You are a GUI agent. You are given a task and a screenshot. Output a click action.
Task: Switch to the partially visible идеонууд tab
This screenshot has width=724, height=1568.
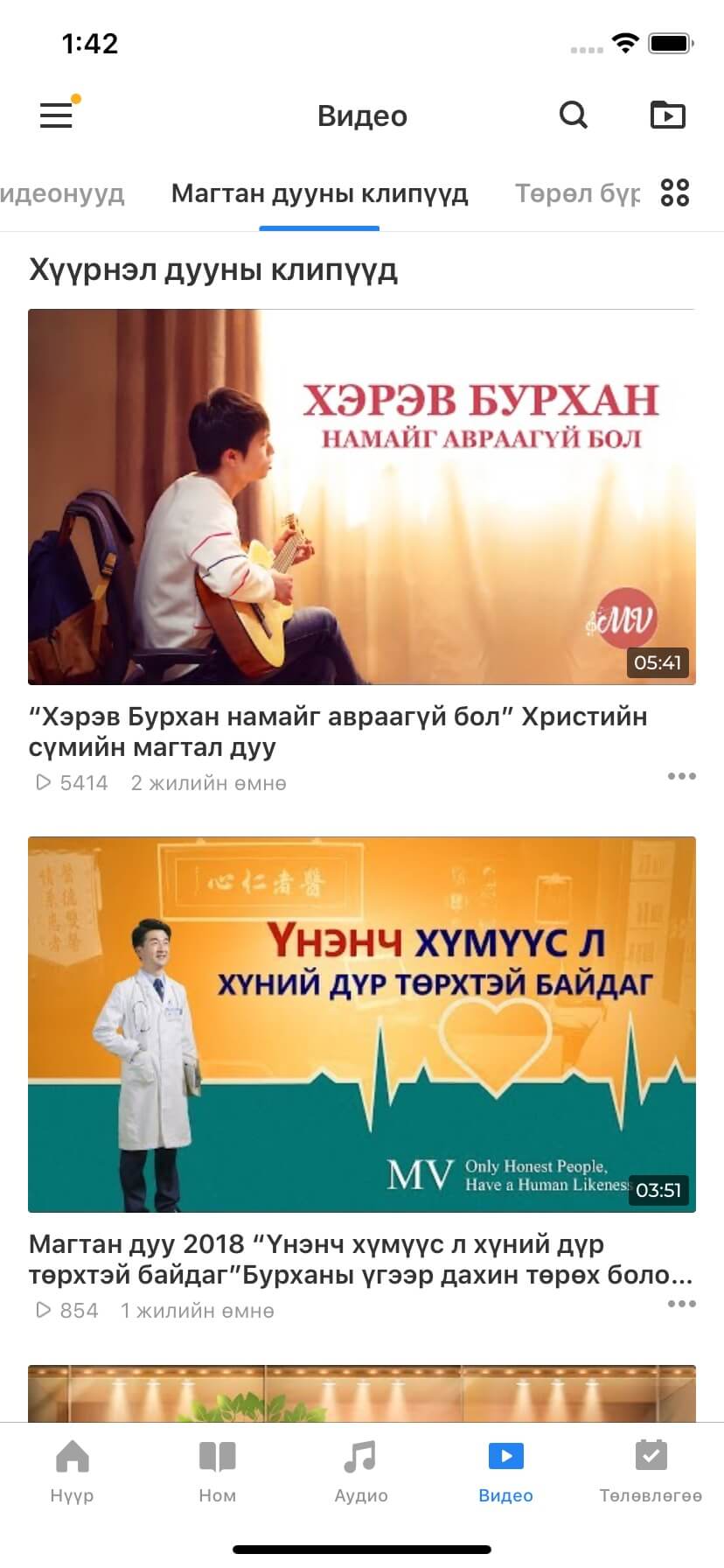point(63,193)
